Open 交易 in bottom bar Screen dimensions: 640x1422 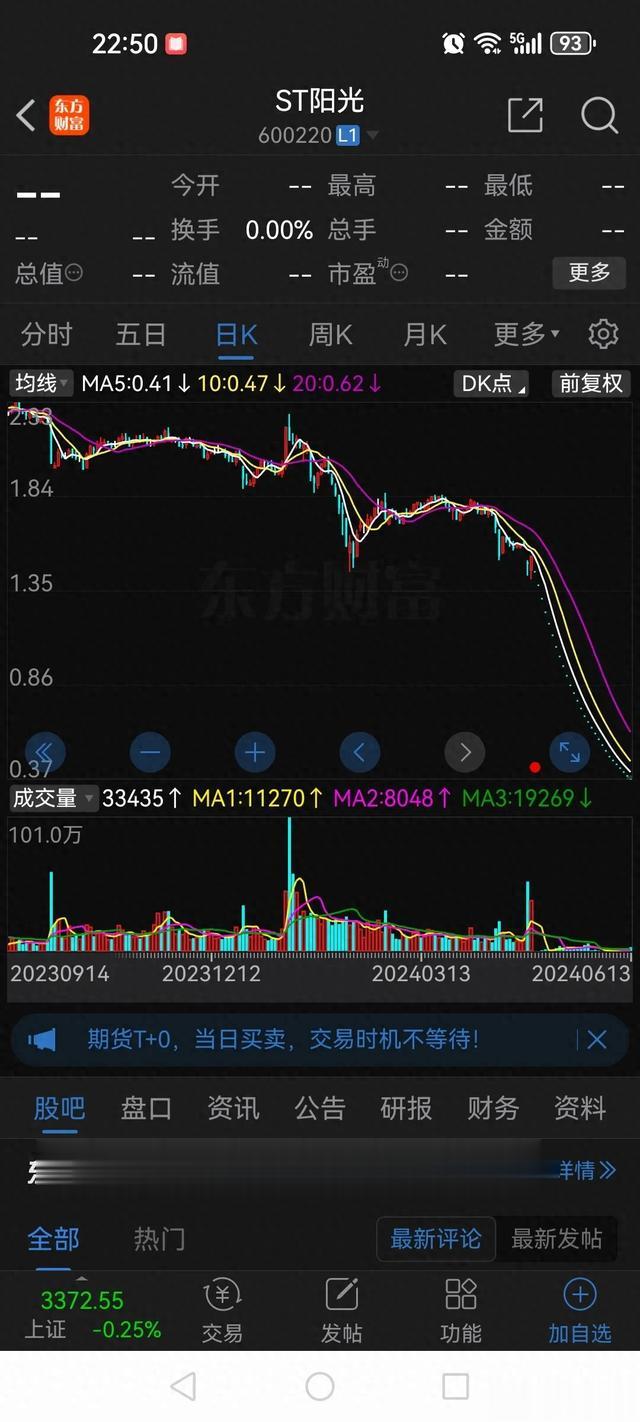[222, 1311]
